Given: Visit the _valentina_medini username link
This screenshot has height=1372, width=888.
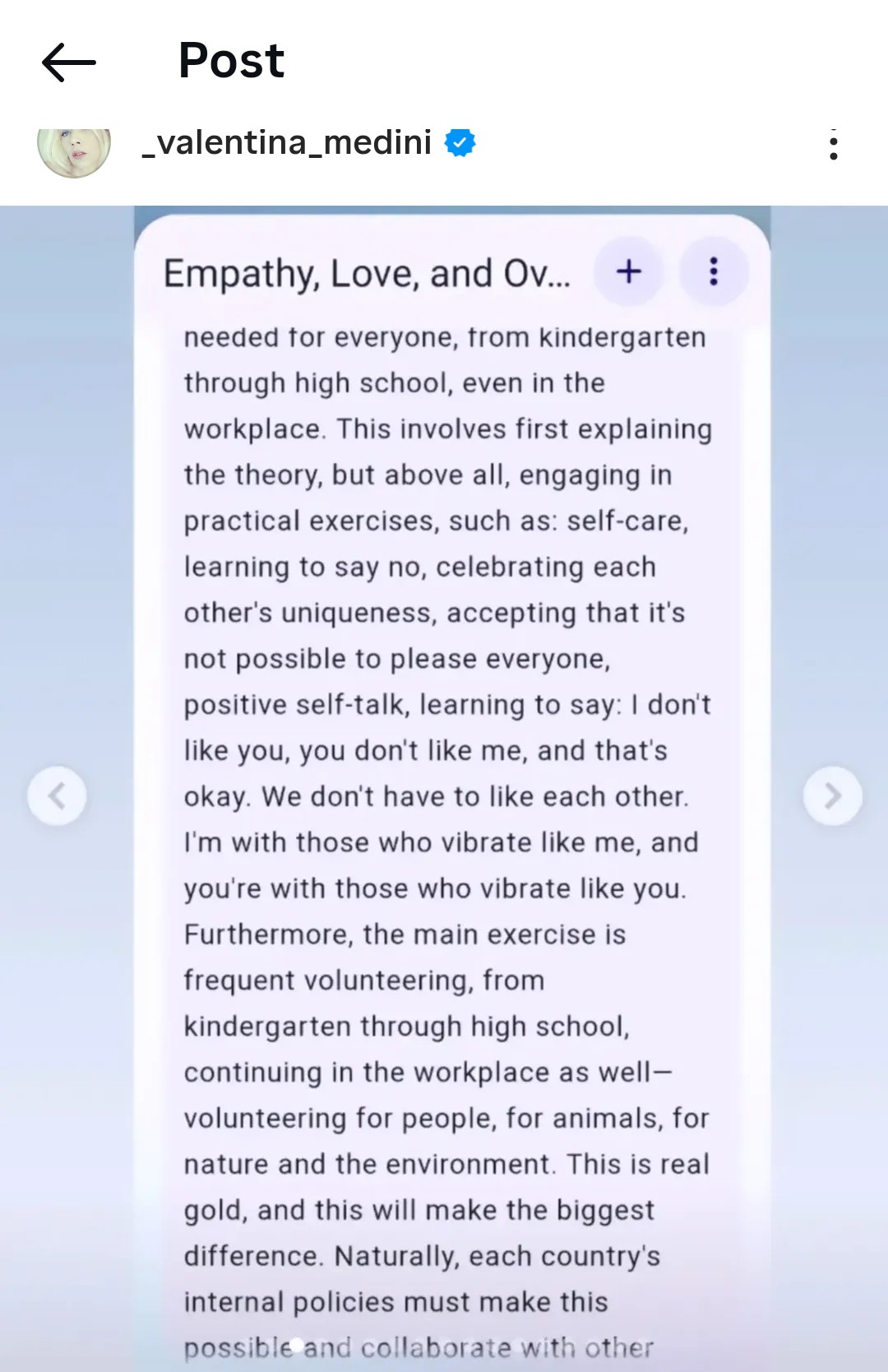Looking at the screenshot, I should (x=287, y=143).
